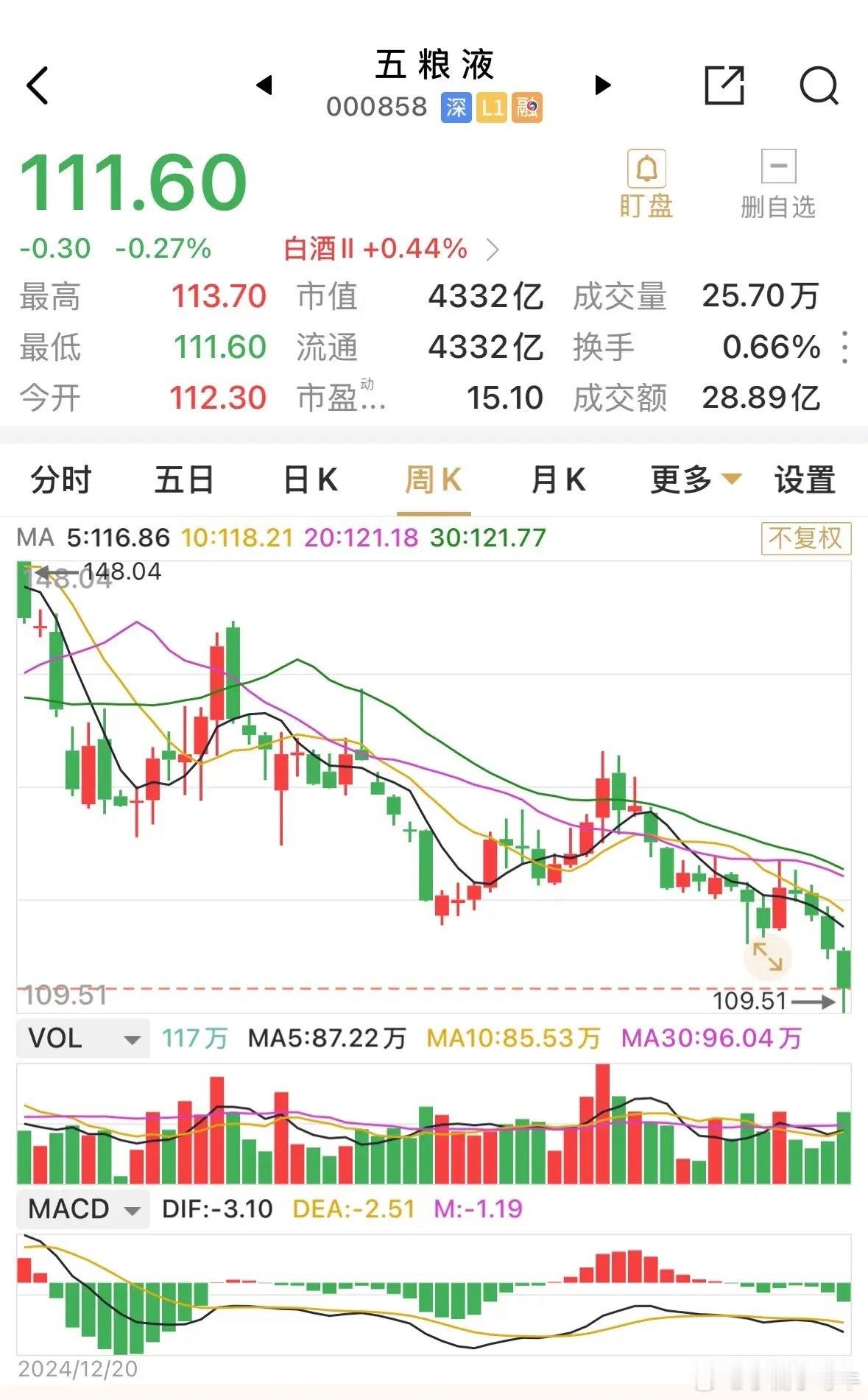
Task: Enable 盯盘 price alert via bell icon
Action: pyautogui.click(x=646, y=177)
